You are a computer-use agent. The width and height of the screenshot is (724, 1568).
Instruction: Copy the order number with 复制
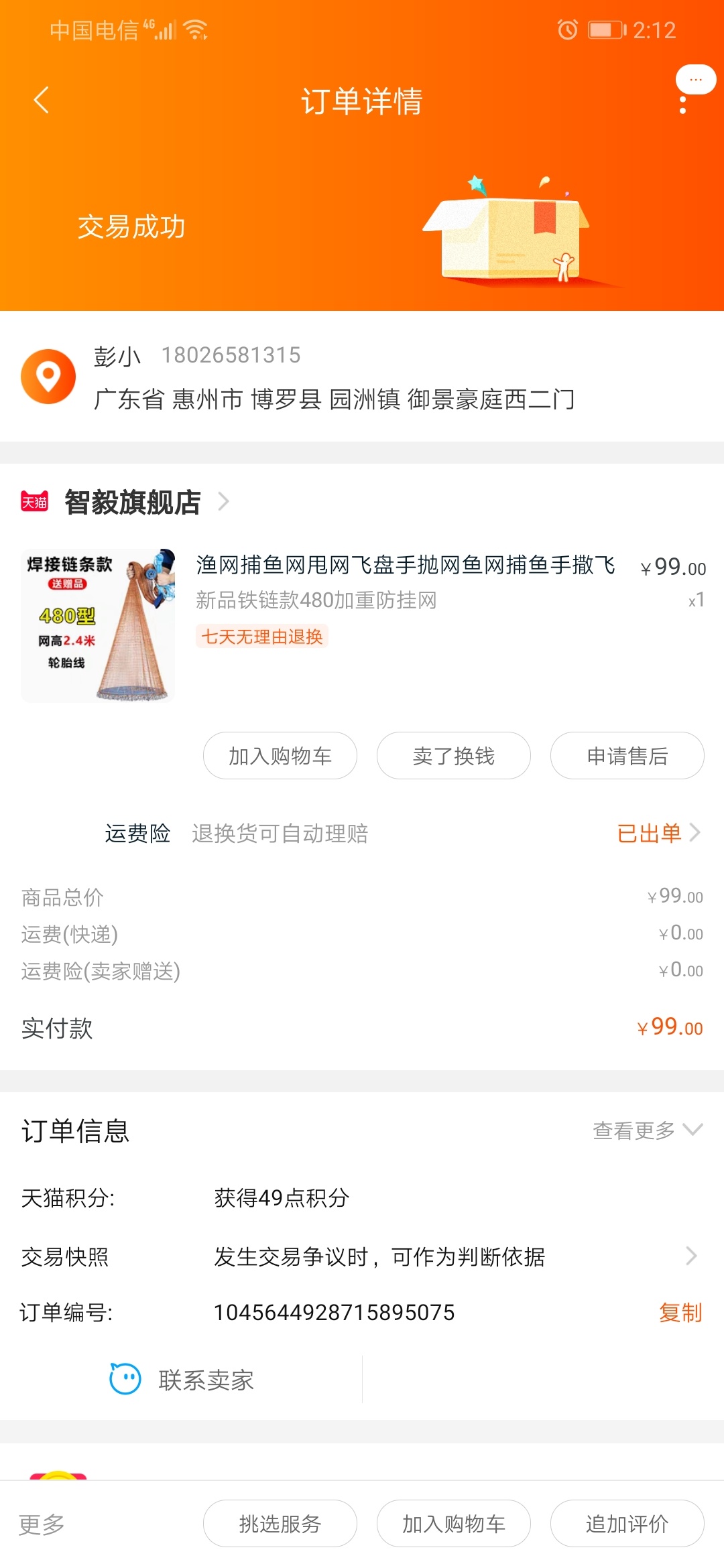click(680, 1312)
